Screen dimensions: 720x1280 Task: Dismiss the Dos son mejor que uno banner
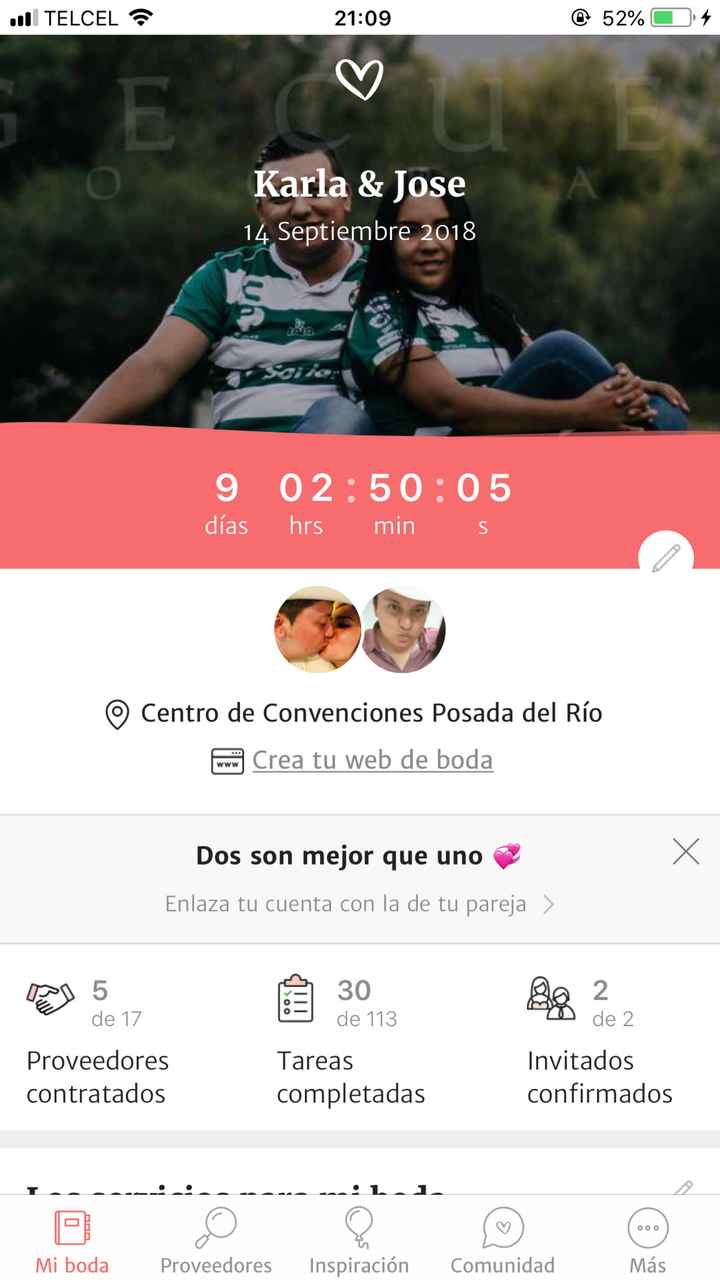pyautogui.click(x=685, y=851)
